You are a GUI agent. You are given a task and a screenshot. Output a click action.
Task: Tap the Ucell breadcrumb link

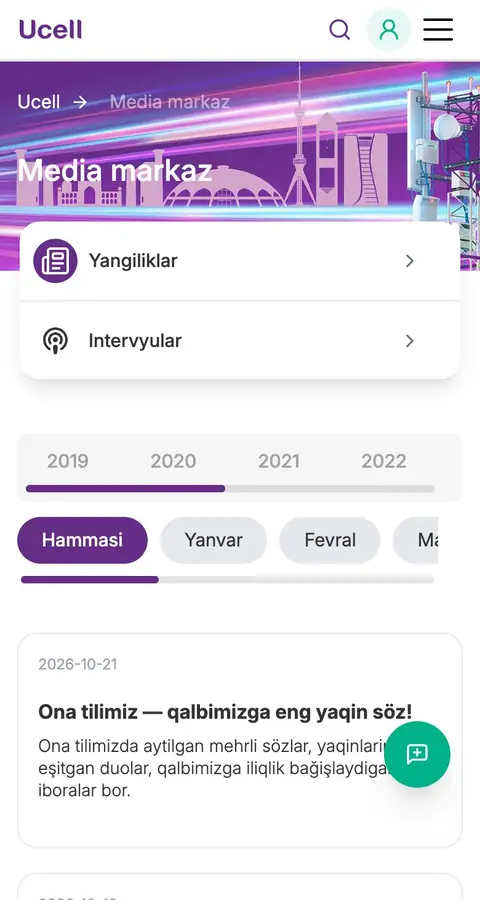click(39, 102)
